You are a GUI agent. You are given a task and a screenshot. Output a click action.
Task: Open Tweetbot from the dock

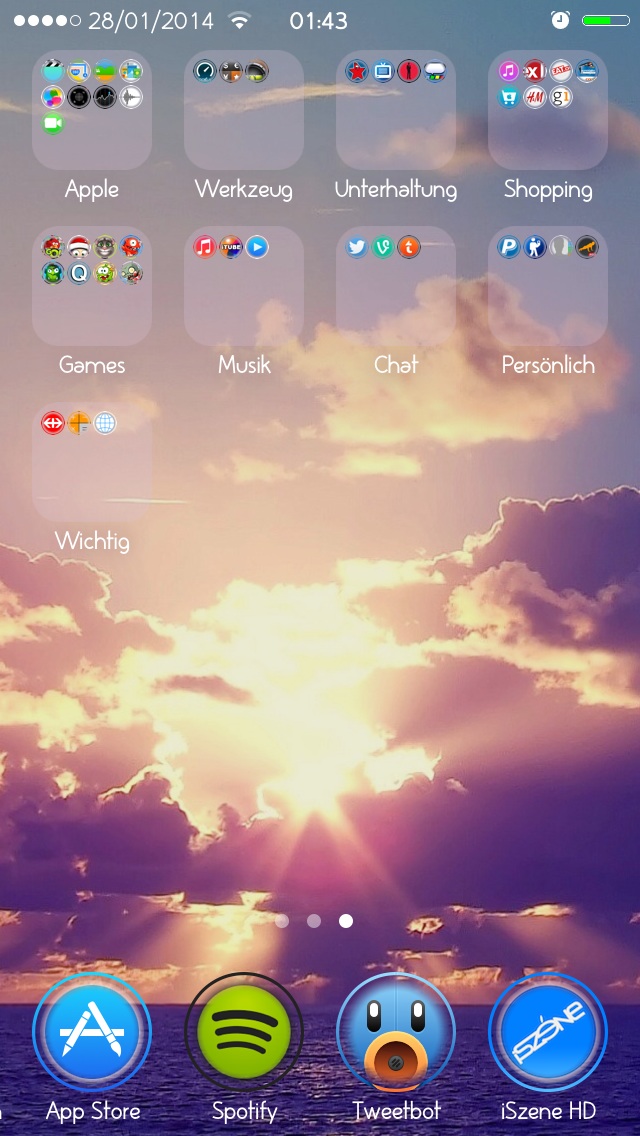pos(396,1031)
